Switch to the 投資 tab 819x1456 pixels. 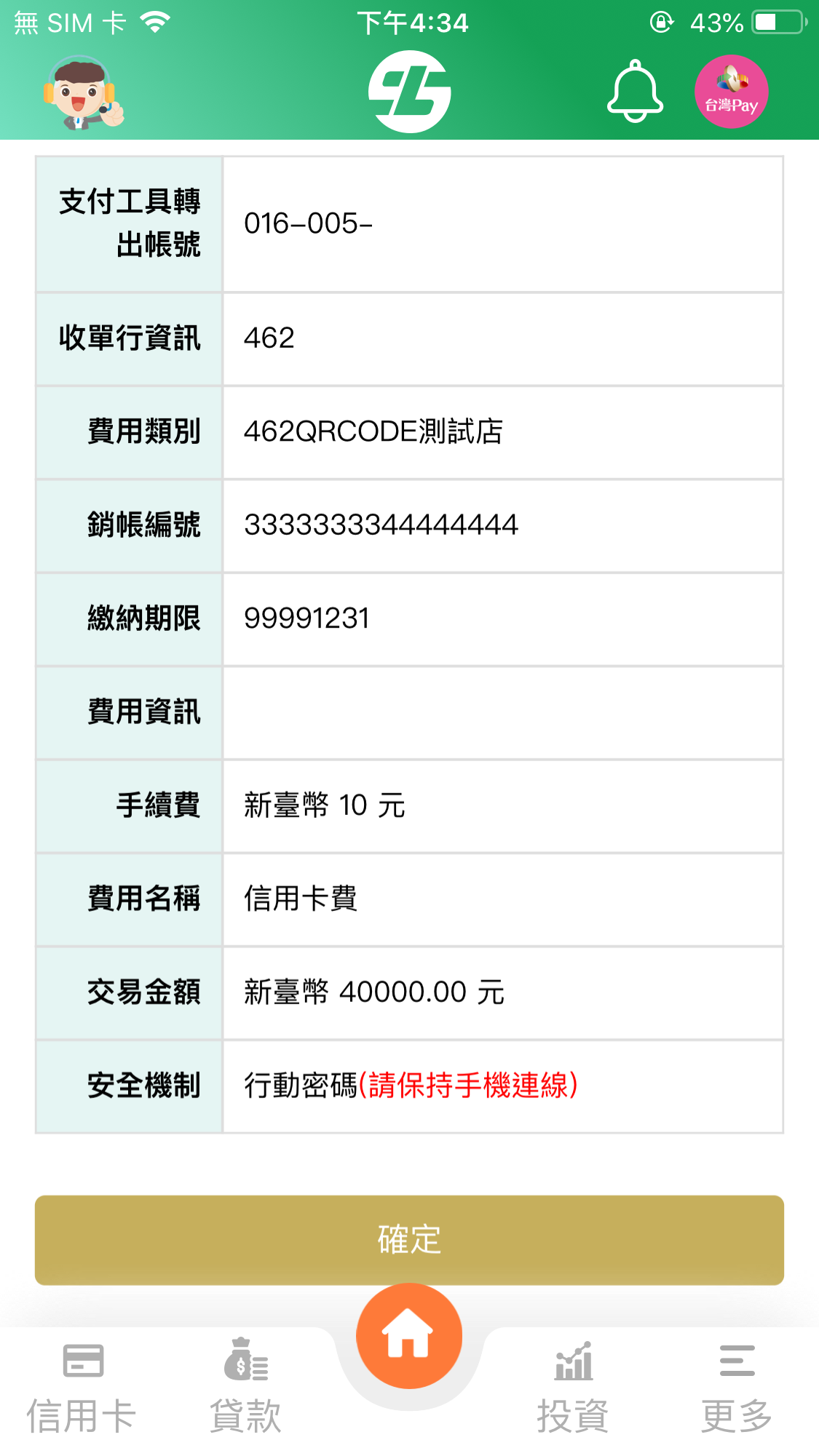pyautogui.click(x=573, y=1388)
